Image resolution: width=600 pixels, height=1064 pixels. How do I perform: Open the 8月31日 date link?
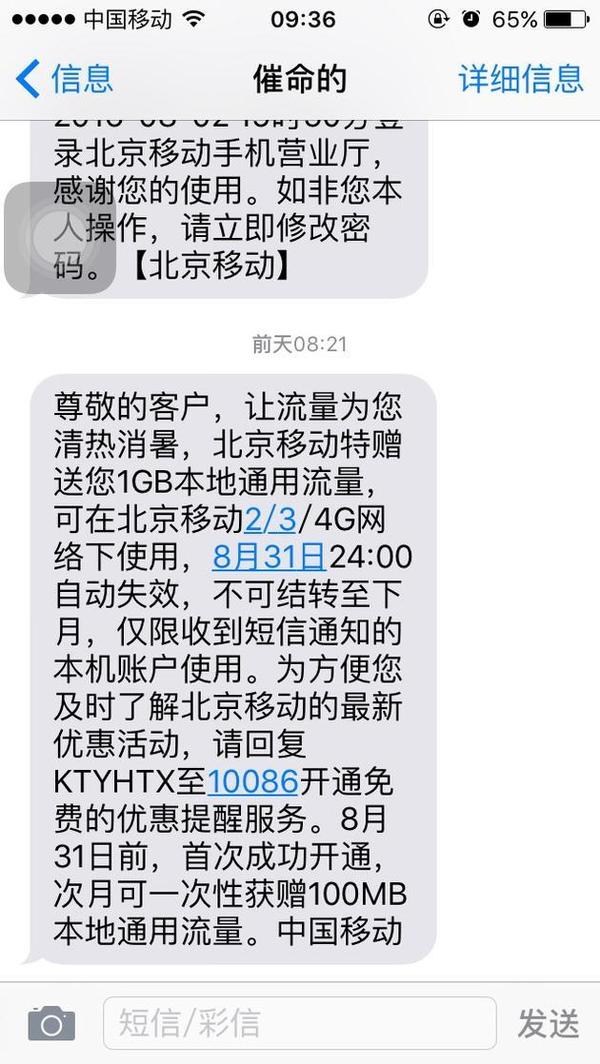click(269, 557)
